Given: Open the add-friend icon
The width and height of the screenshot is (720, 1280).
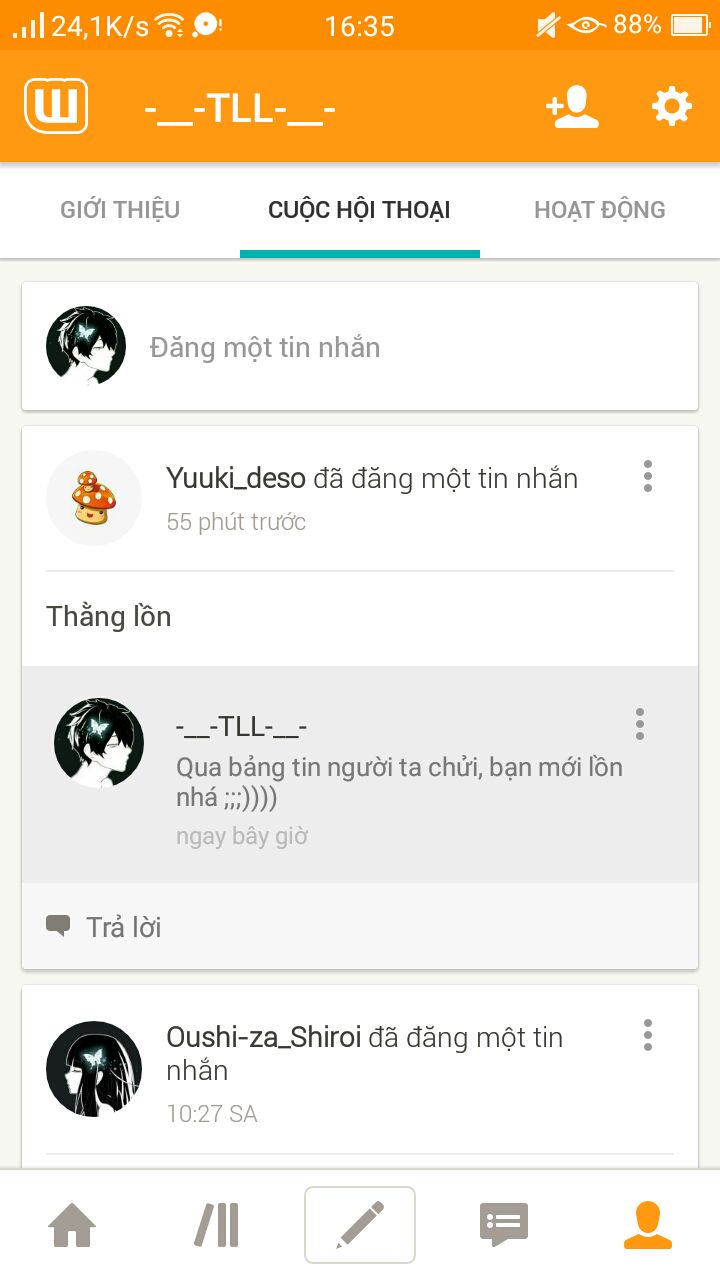Looking at the screenshot, I should point(572,107).
